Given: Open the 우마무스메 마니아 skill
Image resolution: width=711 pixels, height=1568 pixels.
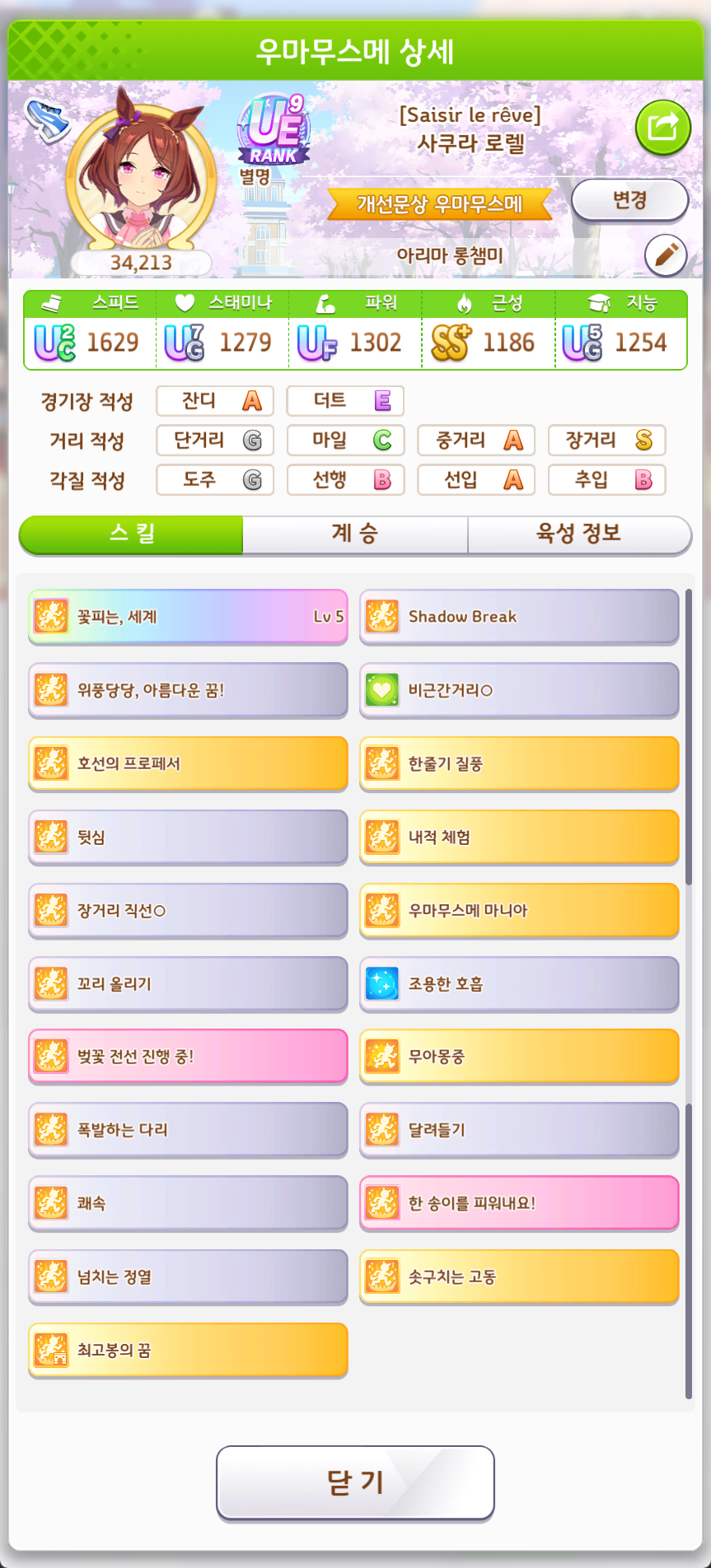Looking at the screenshot, I should [519, 910].
